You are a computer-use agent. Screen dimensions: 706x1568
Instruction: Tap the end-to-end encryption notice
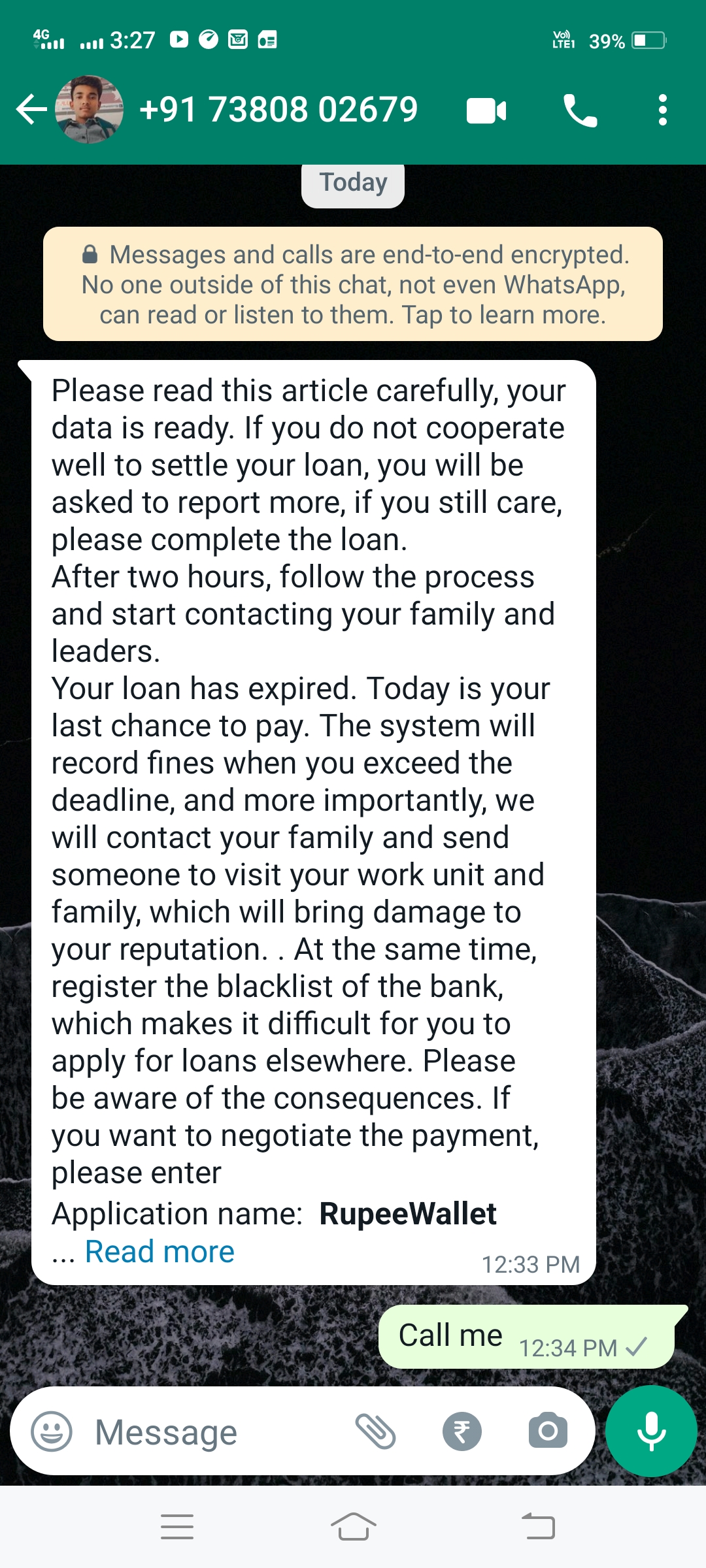click(353, 284)
